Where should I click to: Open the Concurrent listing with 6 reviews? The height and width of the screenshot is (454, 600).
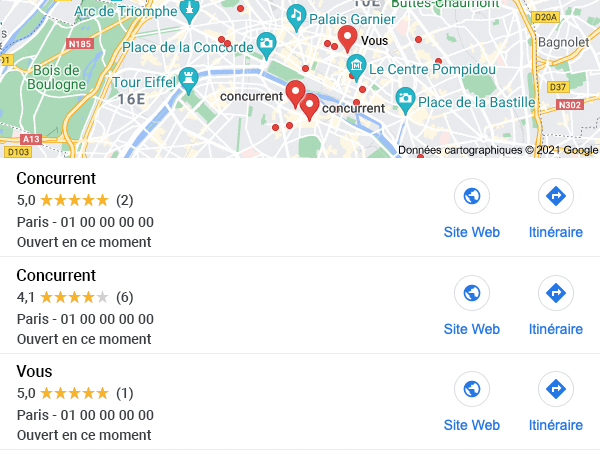tap(56, 276)
